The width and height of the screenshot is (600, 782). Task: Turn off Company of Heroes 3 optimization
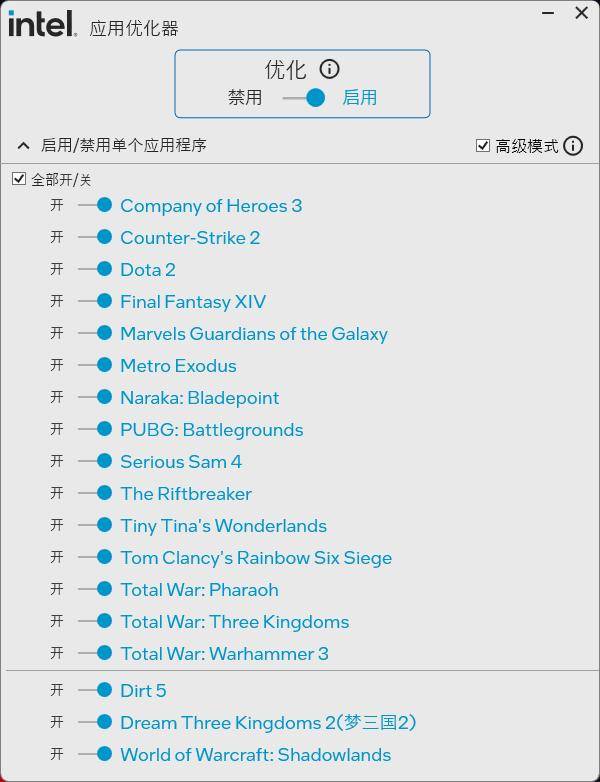coord(95,205)
